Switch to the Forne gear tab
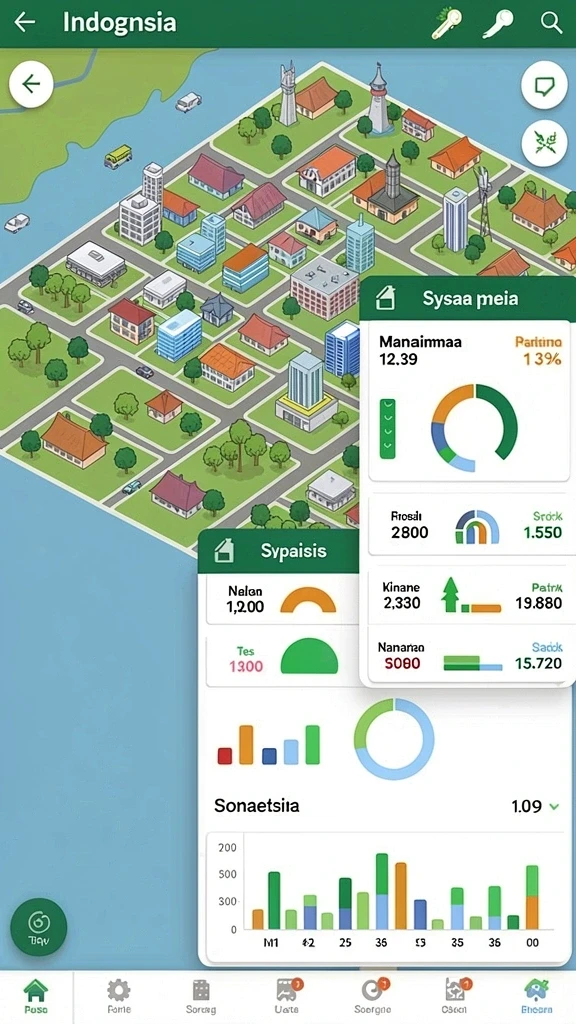This screenshot has height=1024, width=576. pos(119,997)
